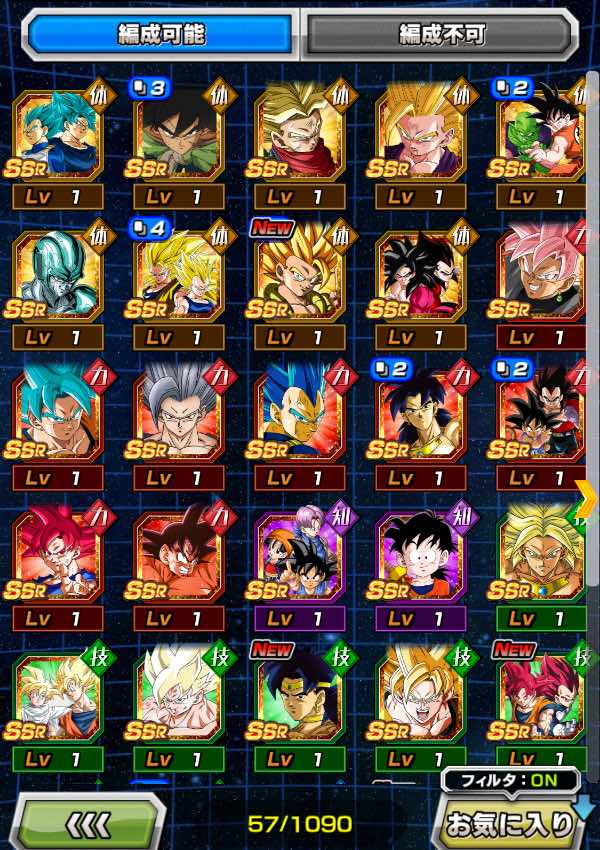The width and height of the screenshot is (600, 850).
Task: Select the New dark-haired card in bottom row
Action: [300, 696]
